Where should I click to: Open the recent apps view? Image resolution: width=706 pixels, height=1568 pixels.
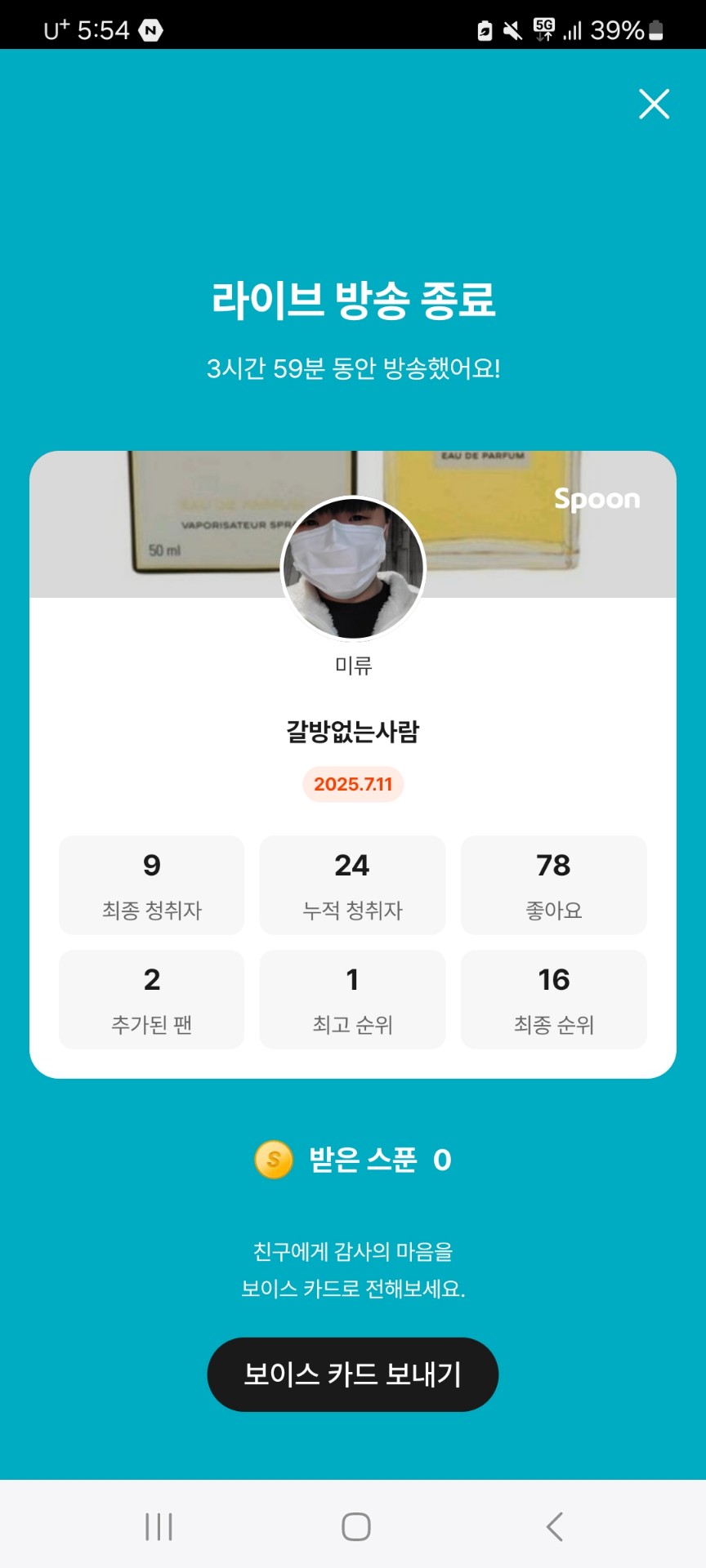point(159,1526)
